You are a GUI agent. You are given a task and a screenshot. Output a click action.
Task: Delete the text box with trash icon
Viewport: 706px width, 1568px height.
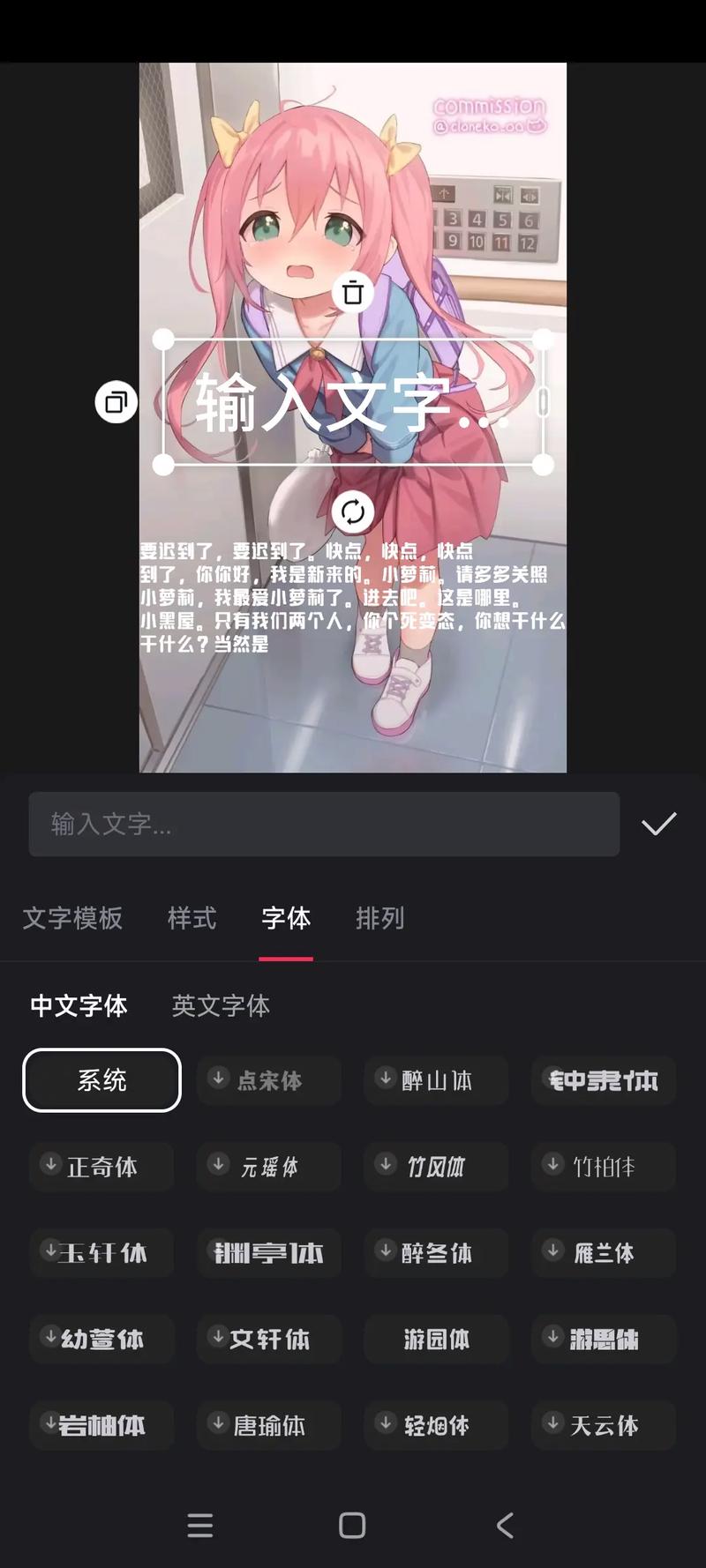tap(353, 292)
